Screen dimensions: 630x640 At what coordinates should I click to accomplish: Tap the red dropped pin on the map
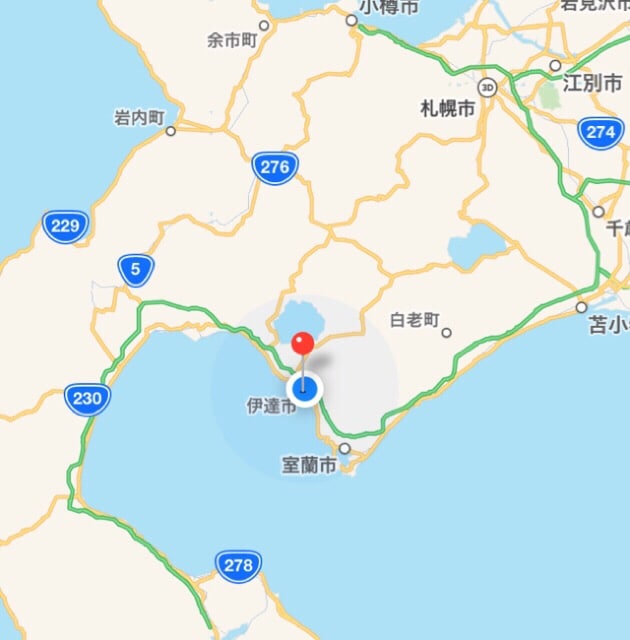[x=302, y=345]
